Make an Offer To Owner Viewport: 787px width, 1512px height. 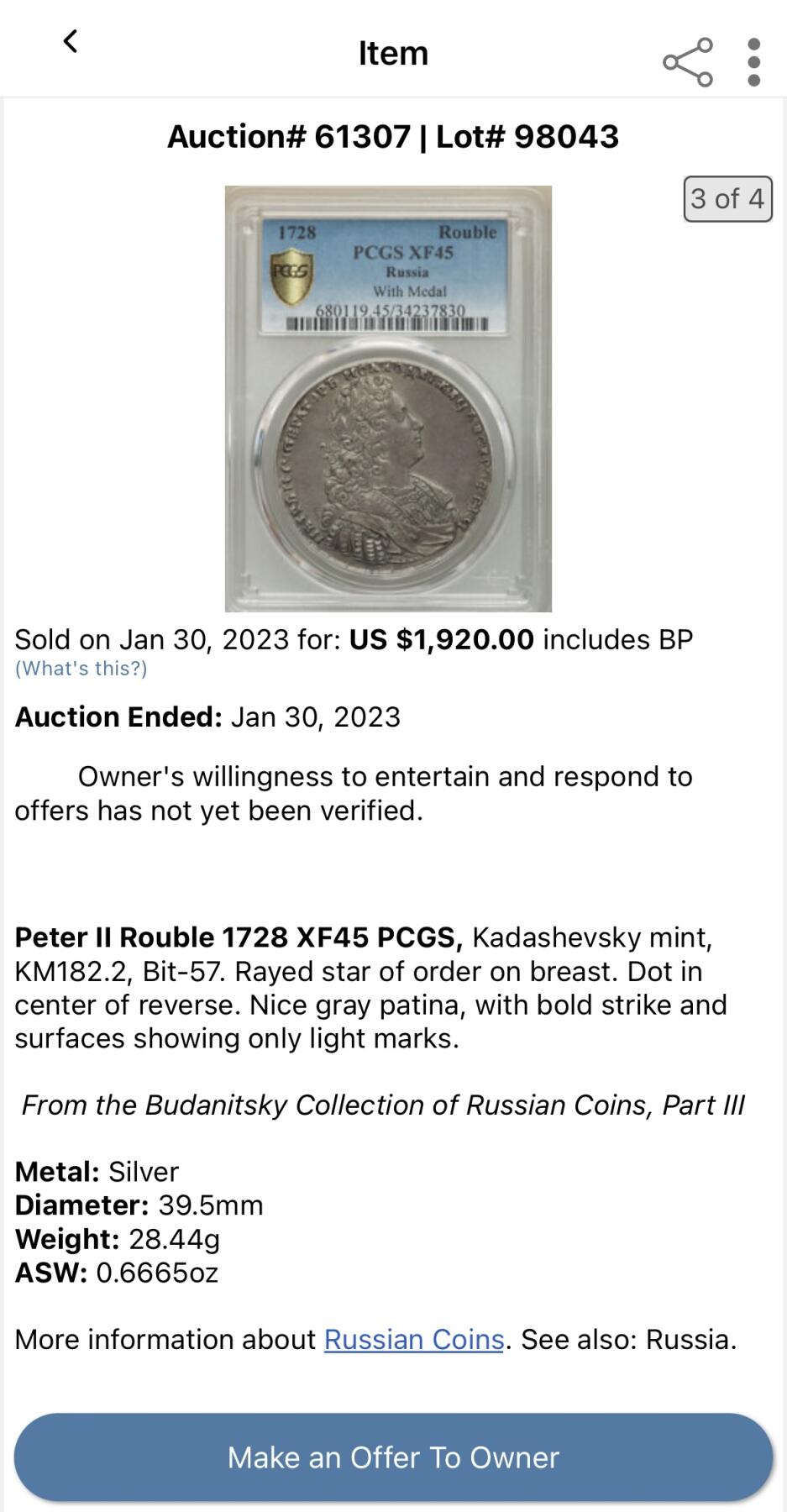click(393, 1457)
